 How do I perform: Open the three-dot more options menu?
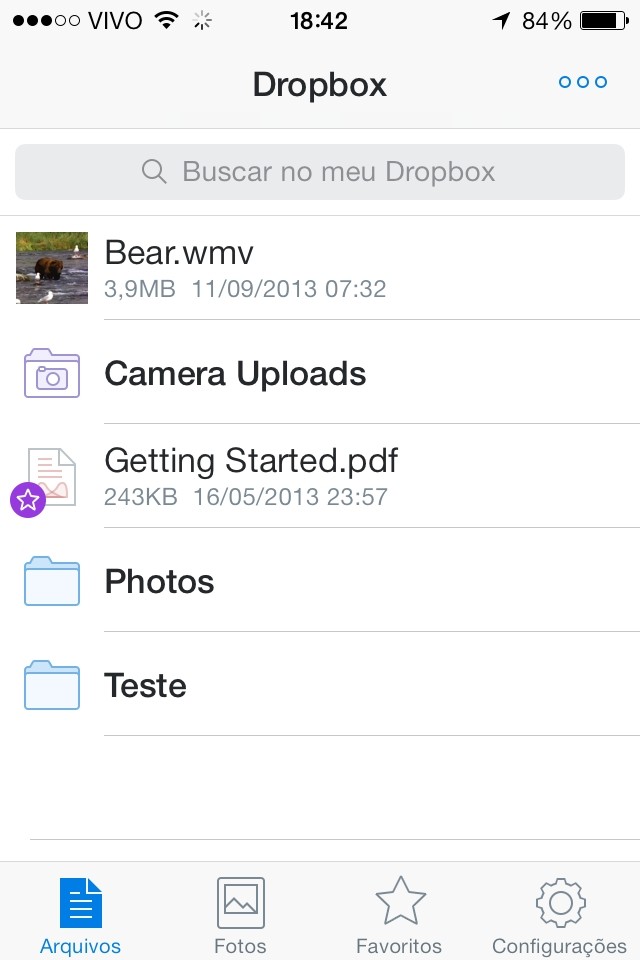coord(583,83)
